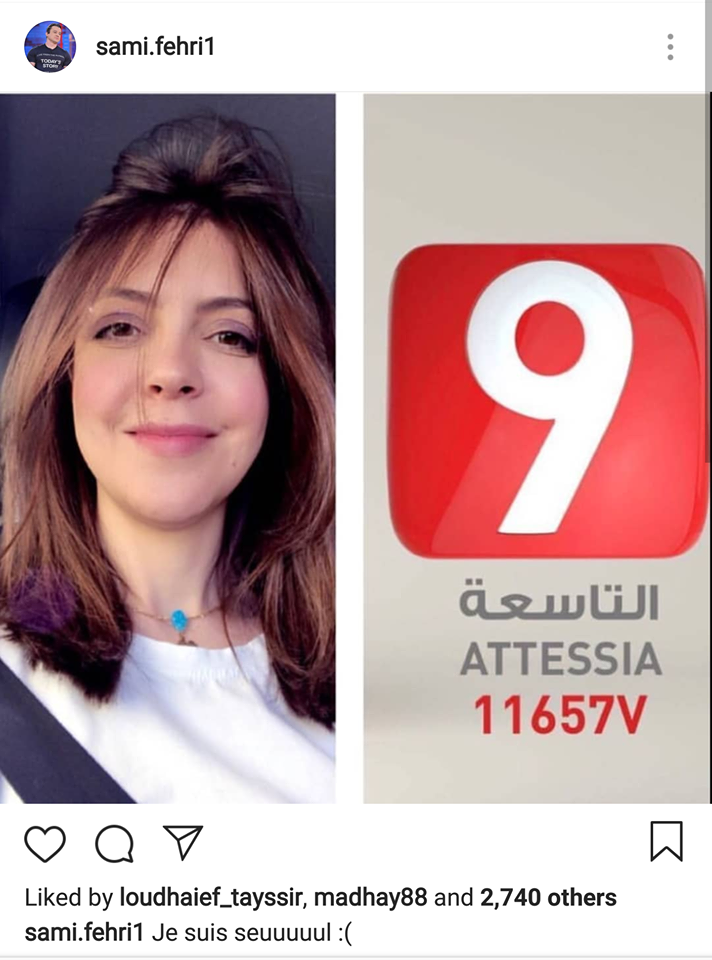This screenshot has height=960, width=712.
Task: Like this post with the heart
Action: [x=45, y=843]
